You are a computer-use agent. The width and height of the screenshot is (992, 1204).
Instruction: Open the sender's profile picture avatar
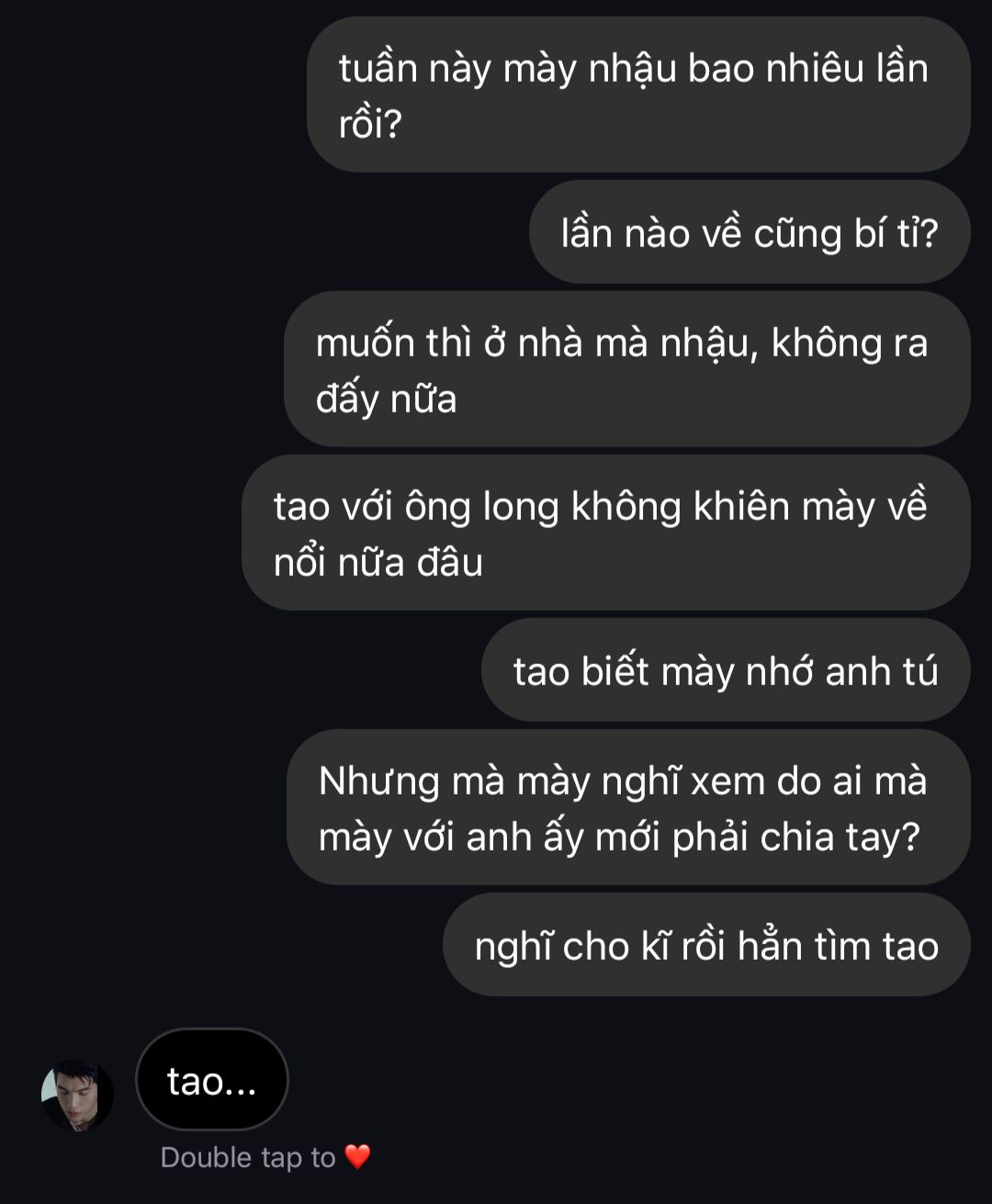point(77,1095)
